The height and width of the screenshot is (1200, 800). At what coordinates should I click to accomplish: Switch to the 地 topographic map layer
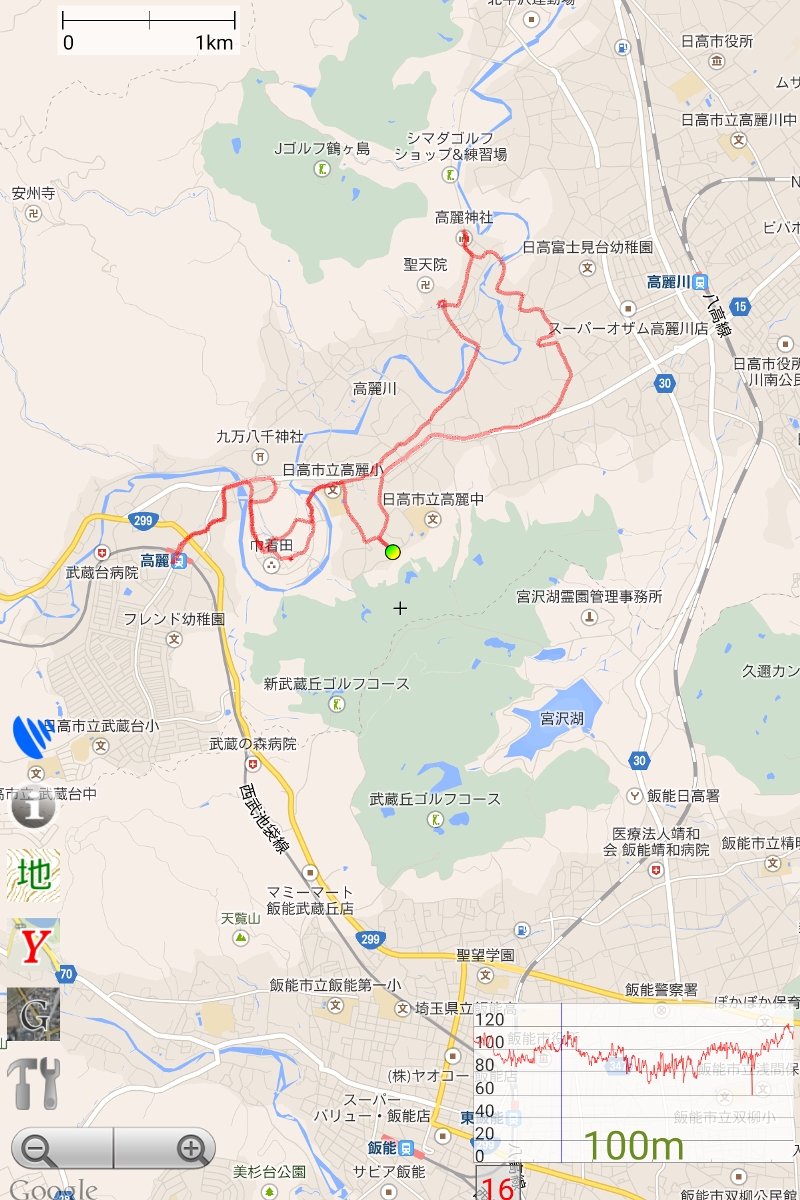[x=34, y=876]
